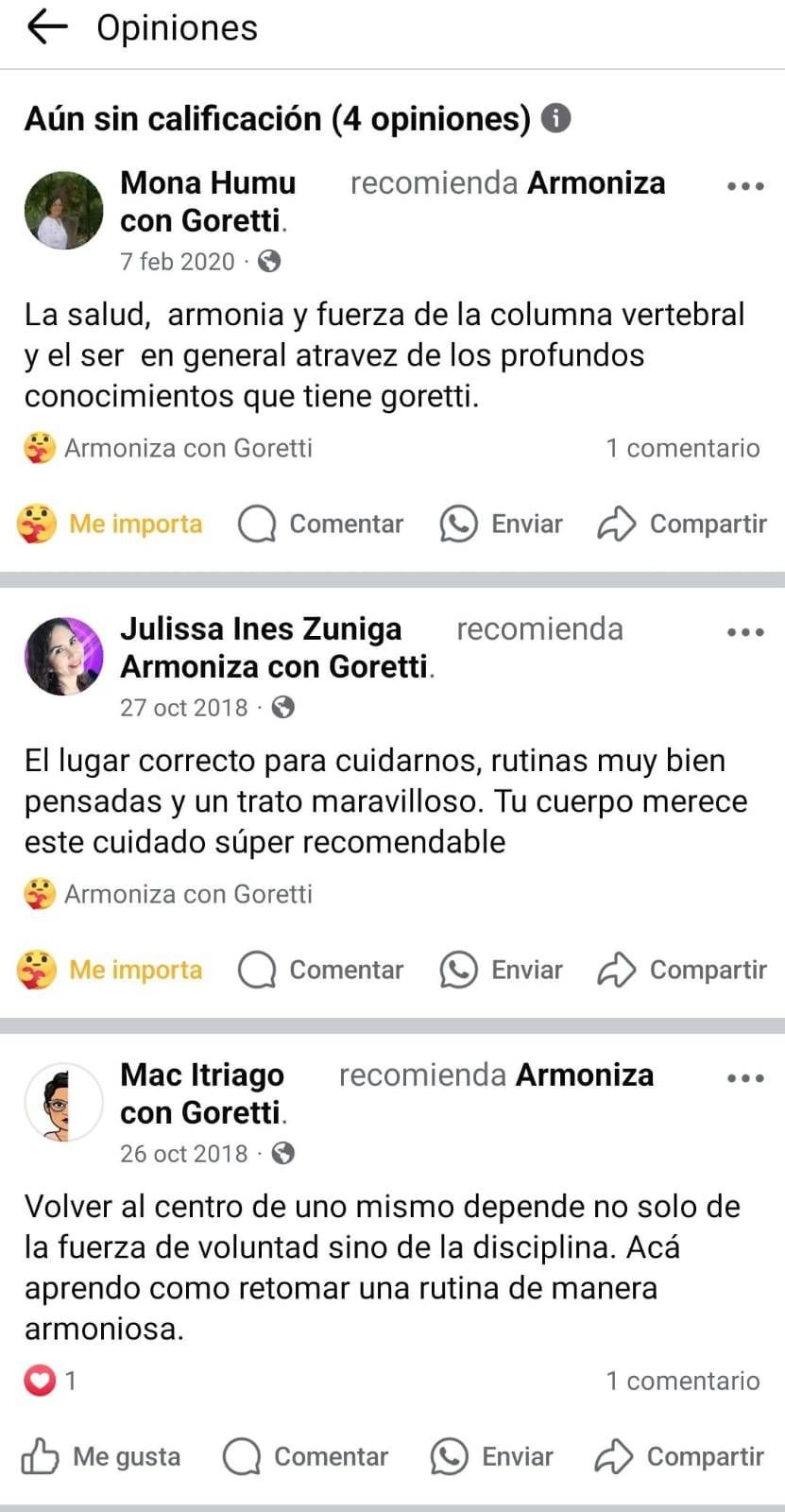785x1512 pixels.
Task: Send Mona Humu's review via WhatsApp
Action: [x=502, y=524]
